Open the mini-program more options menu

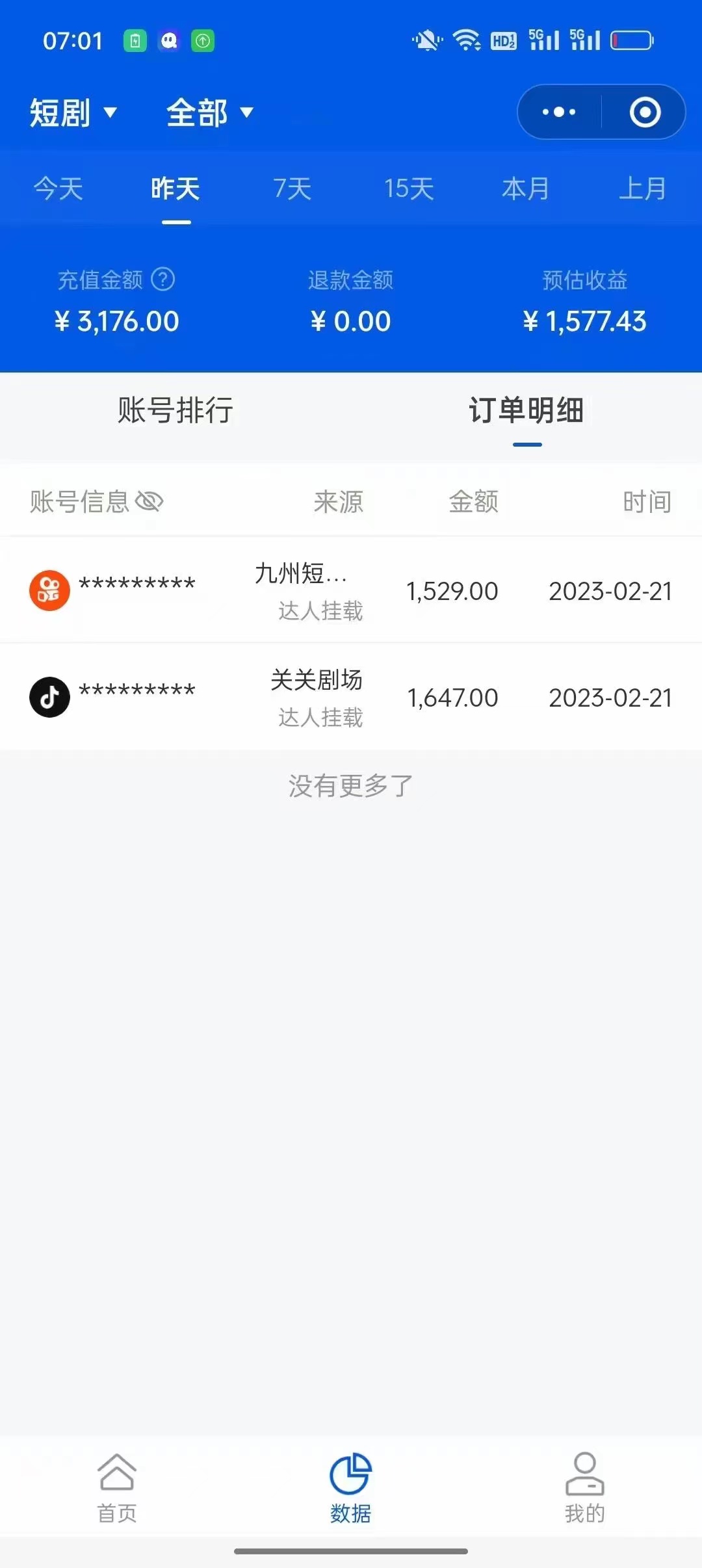pyautogui.click(x=558, y=112)
